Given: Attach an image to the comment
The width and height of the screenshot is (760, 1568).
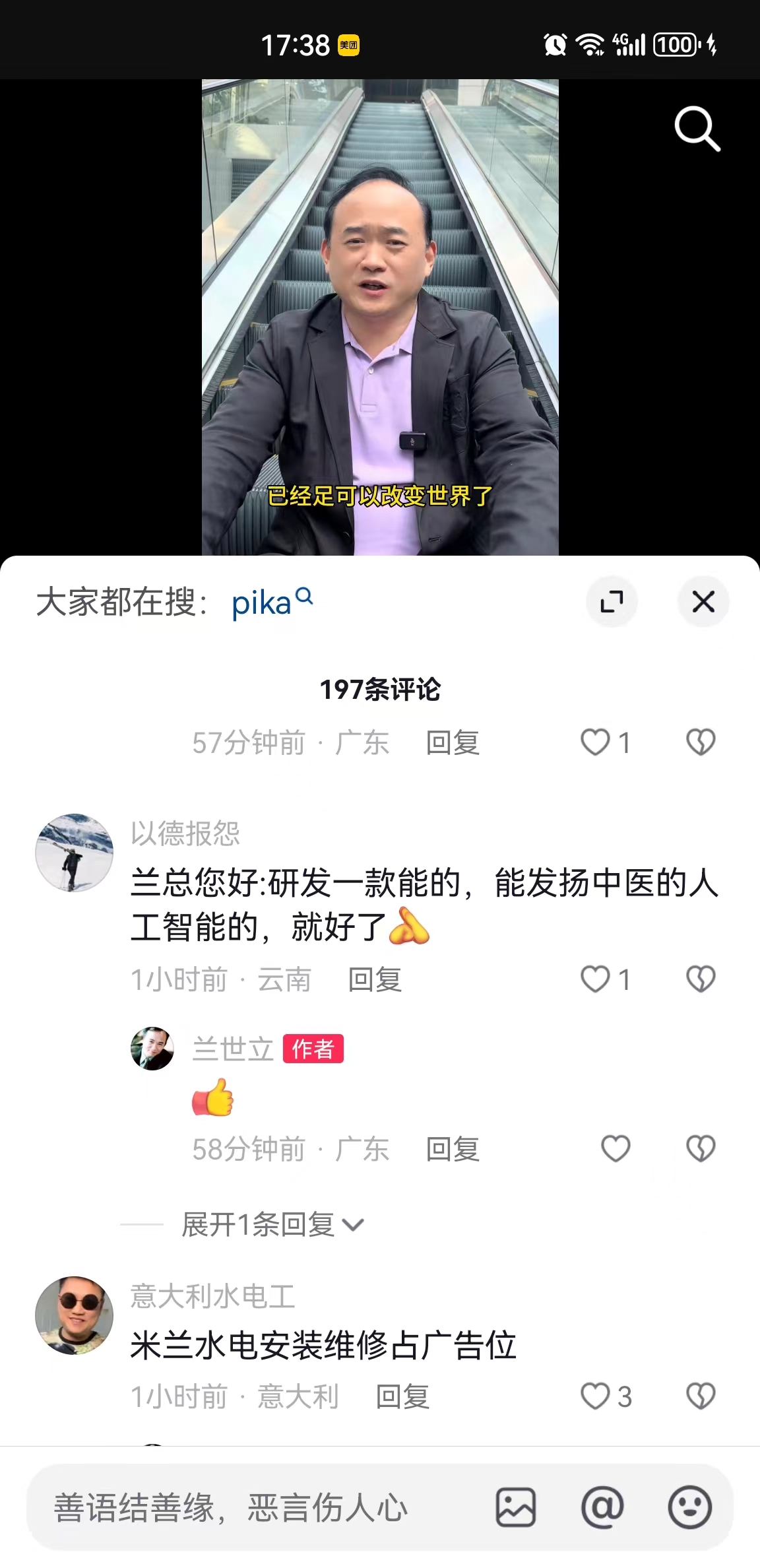Looking at the screenshot, I should 516,1508.
